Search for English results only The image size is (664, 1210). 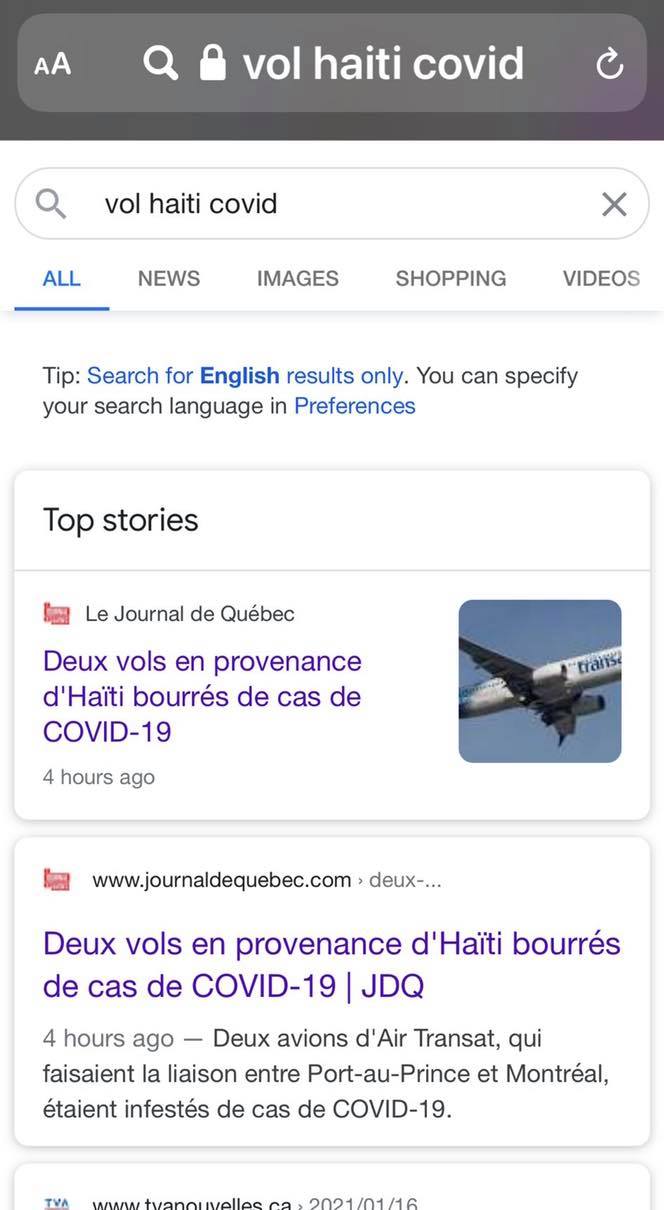(x=245, y=376)
